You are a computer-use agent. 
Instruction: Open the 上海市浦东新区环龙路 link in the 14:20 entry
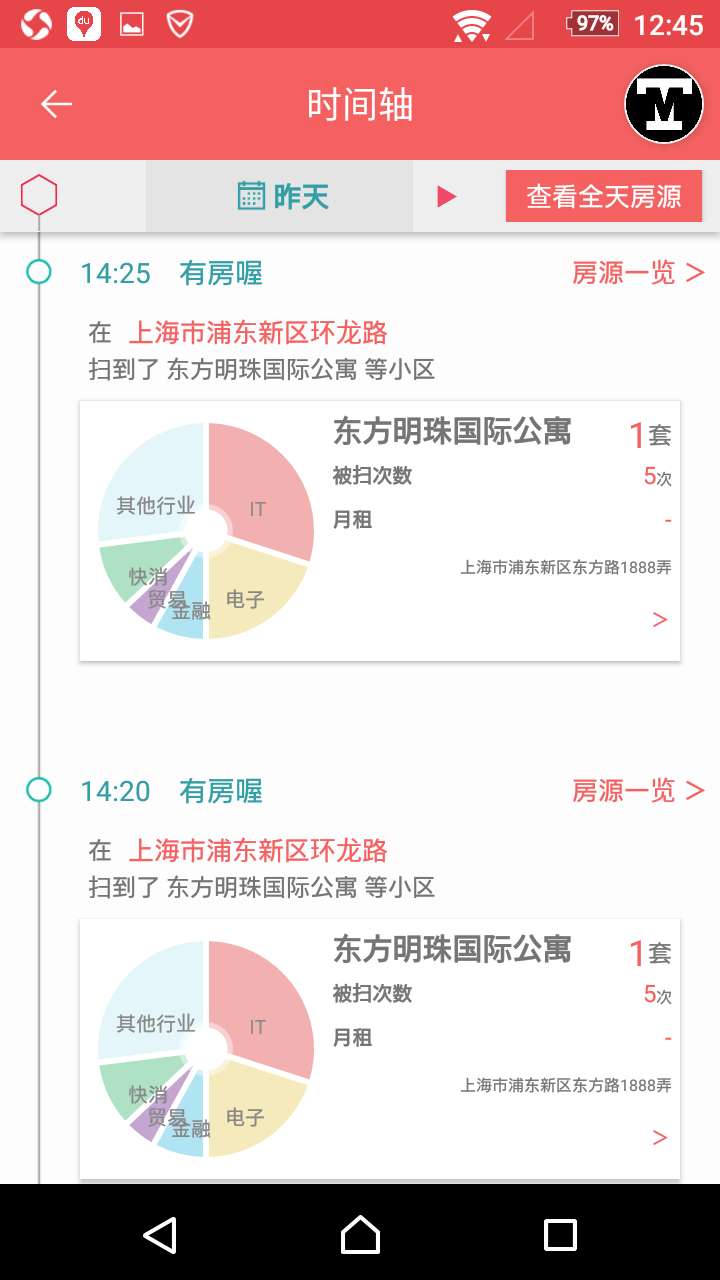258,851
